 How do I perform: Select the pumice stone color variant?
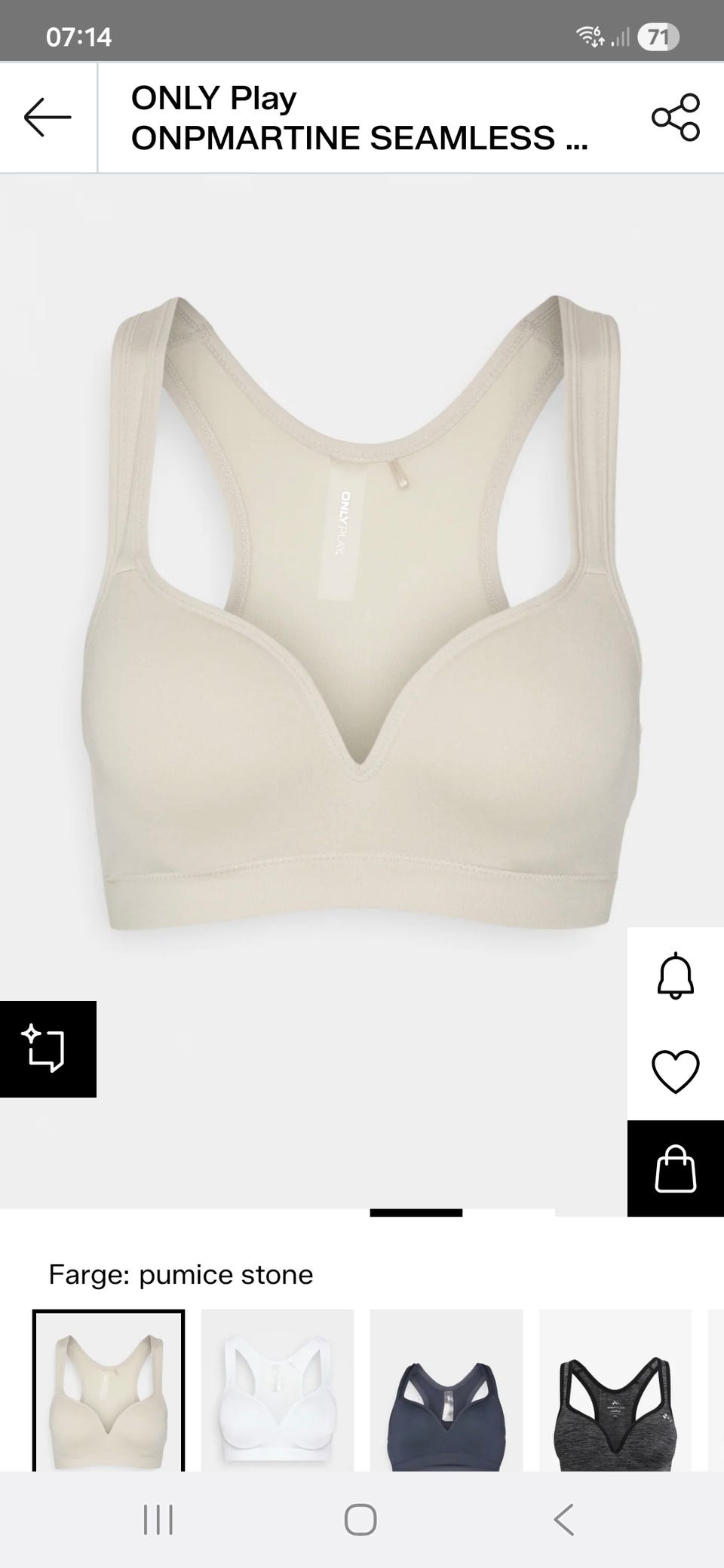click(x=109, y=1390)
